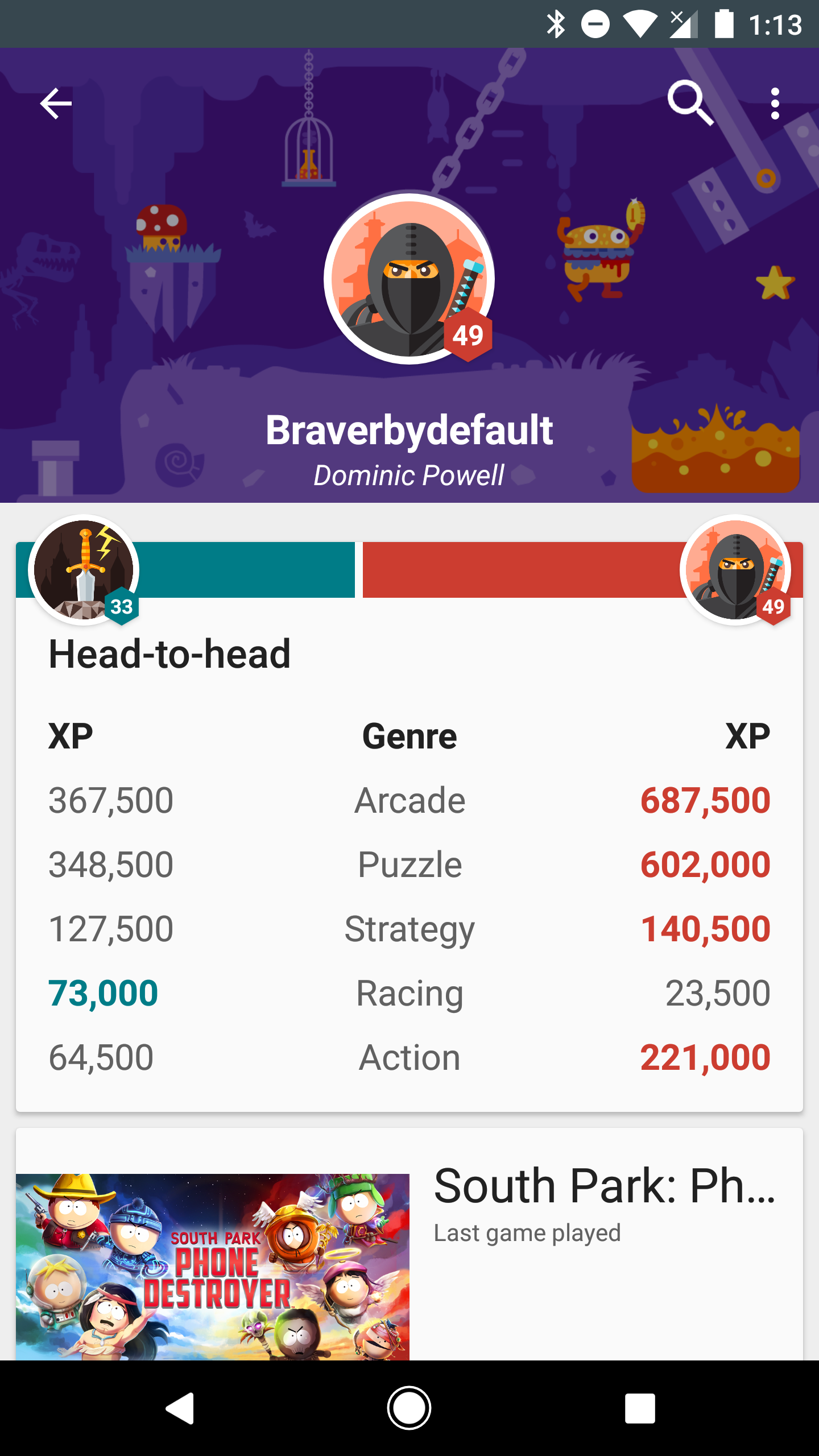Tap the level 33 badge on your avatar
The height and width of the screenshot is (1456, 819).
click(122, 607)
